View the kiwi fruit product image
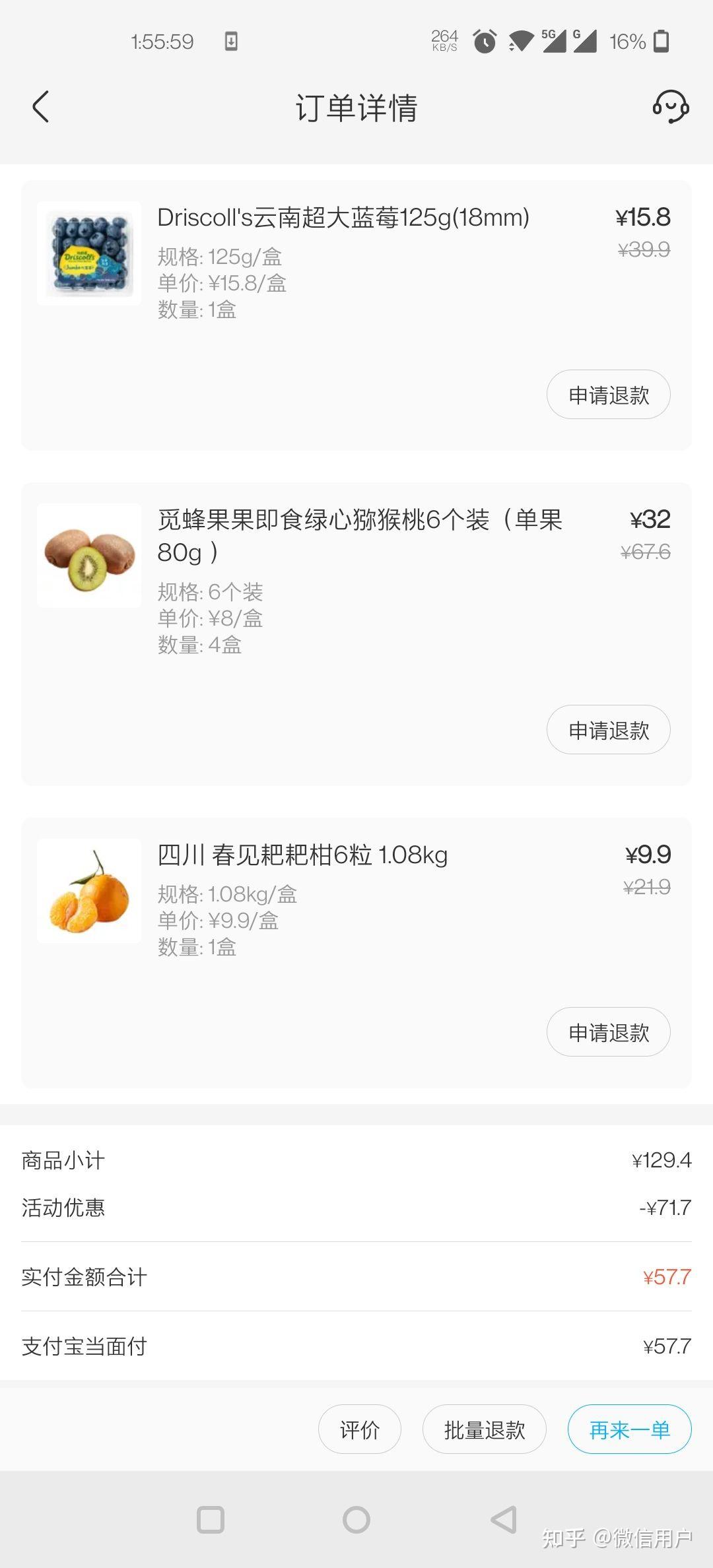This screenshot has width=713, height=1568. click(89, 556)
